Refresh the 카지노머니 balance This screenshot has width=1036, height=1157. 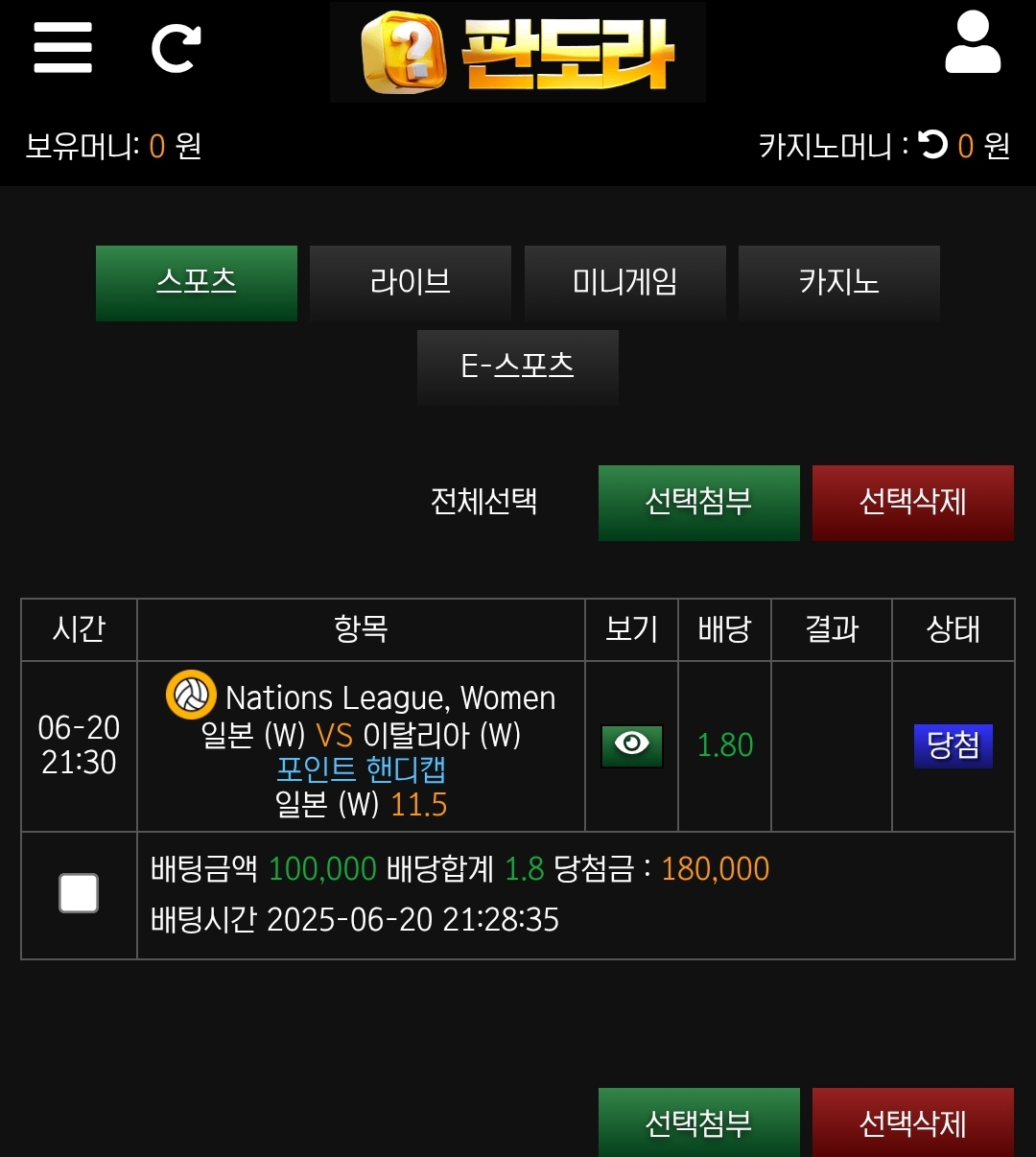pos(932,145)
